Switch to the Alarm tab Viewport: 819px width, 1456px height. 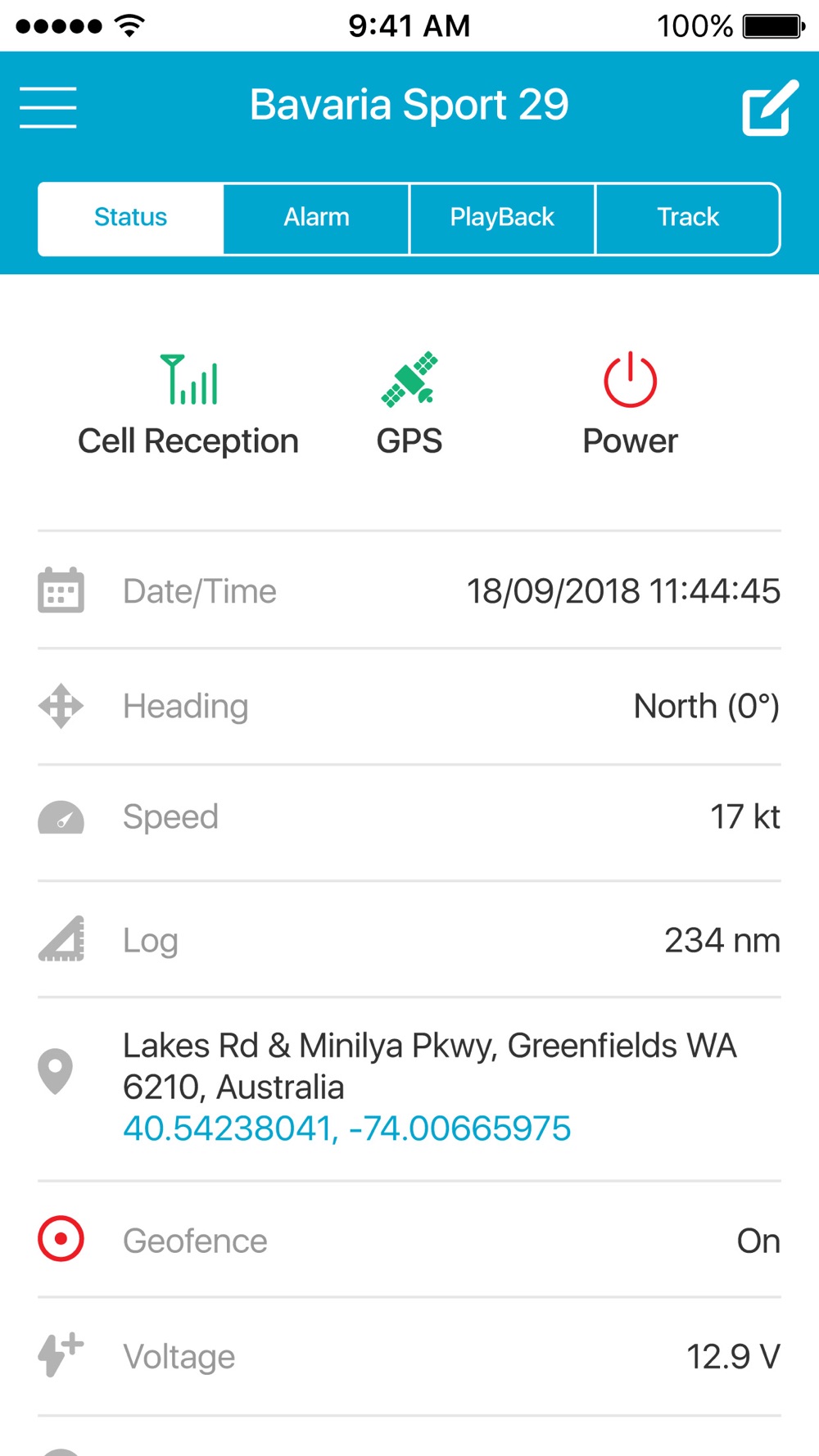tap(316, 218)
